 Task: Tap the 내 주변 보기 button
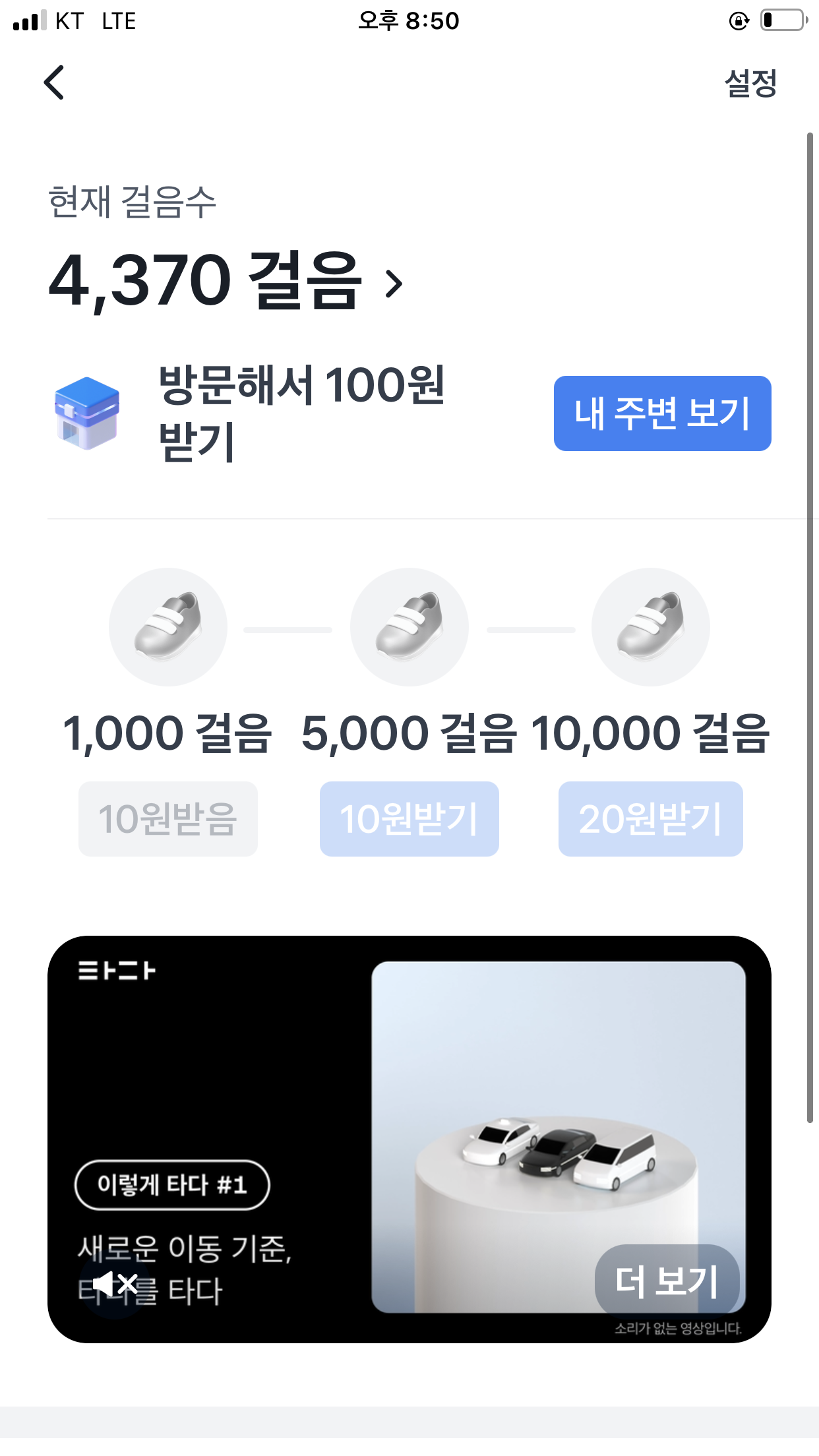tap(662, 413)
